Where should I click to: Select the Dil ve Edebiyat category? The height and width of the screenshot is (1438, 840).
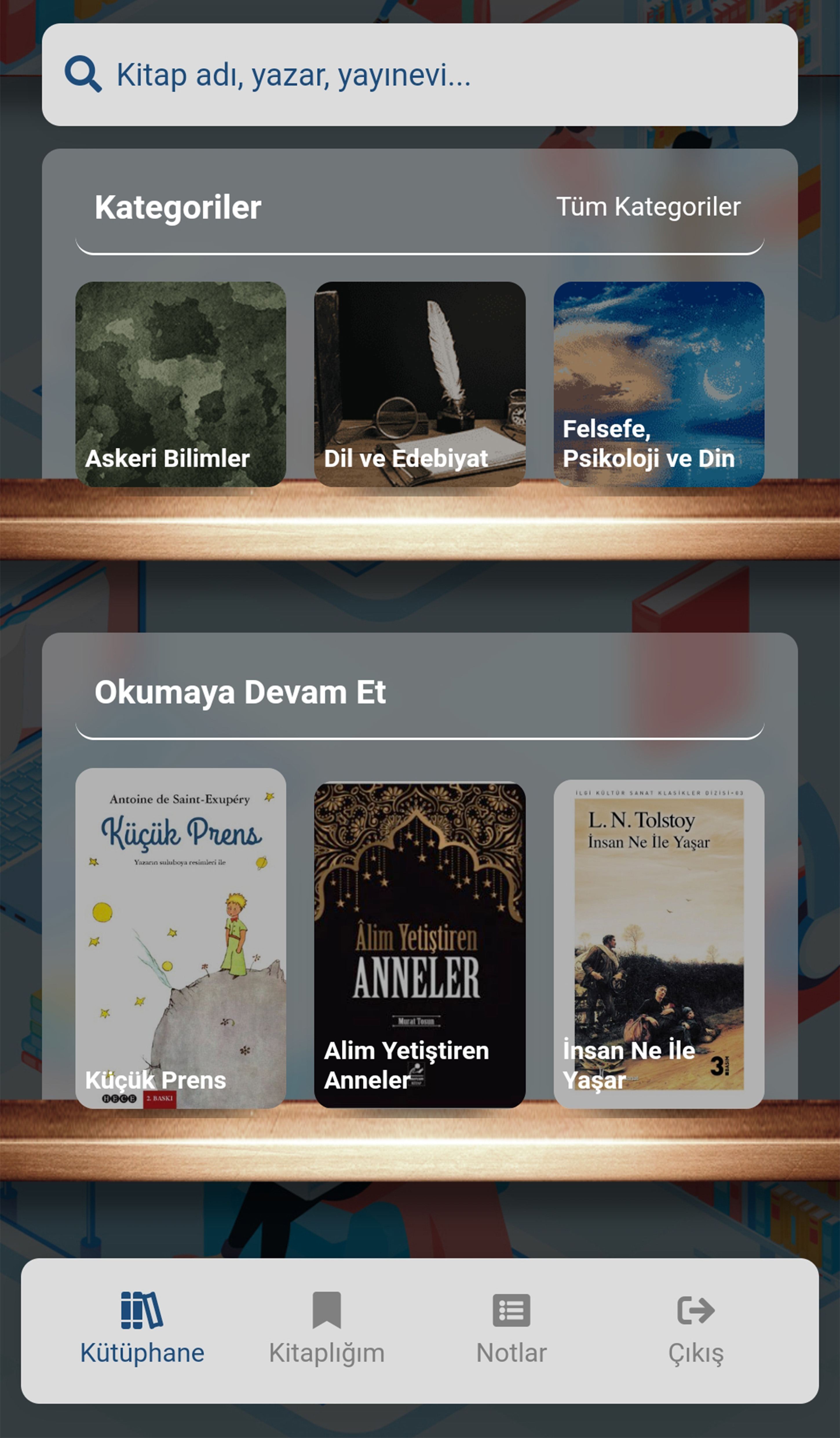pos(420,384)
